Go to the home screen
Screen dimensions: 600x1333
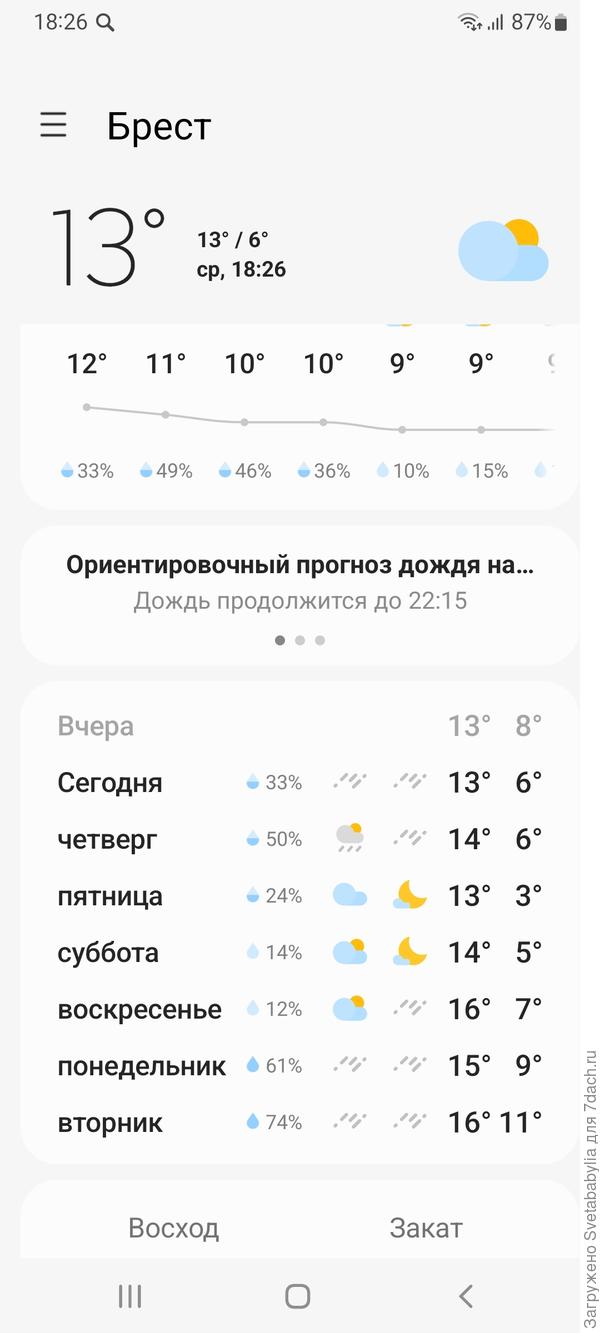click(x=298, y=1296)
